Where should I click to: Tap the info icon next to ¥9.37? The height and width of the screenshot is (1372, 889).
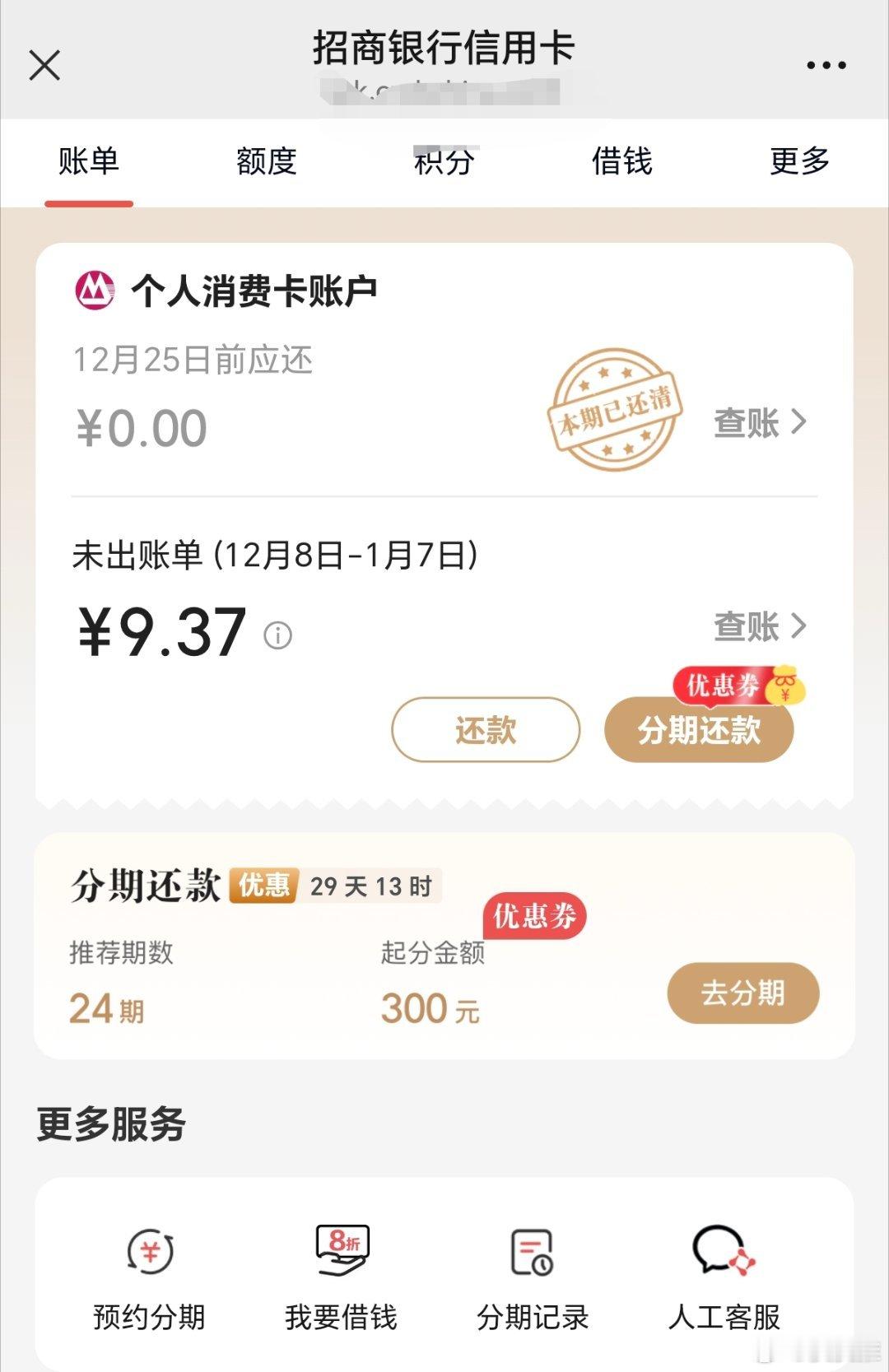click(279, 635)
